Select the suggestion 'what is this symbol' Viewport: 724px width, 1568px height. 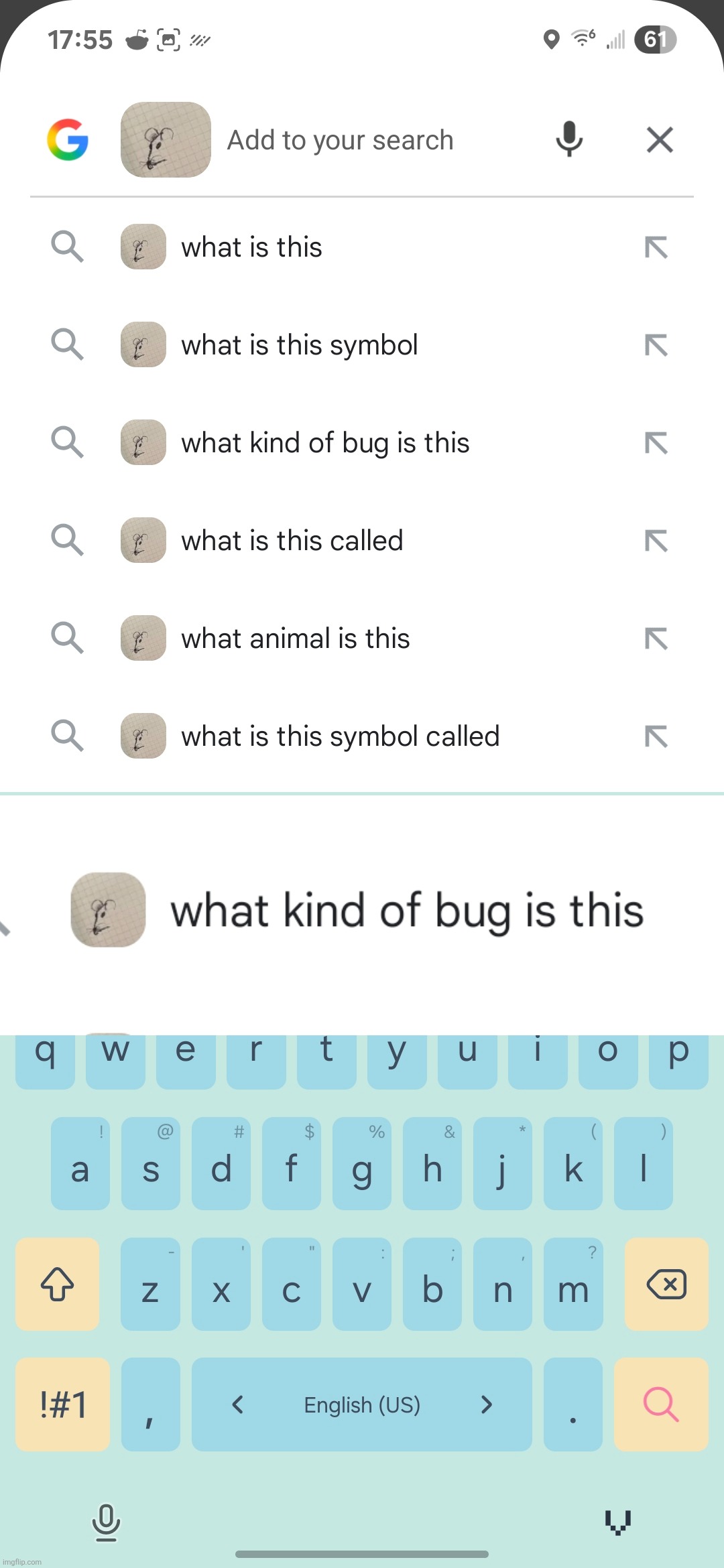click(x=300, y=345)
